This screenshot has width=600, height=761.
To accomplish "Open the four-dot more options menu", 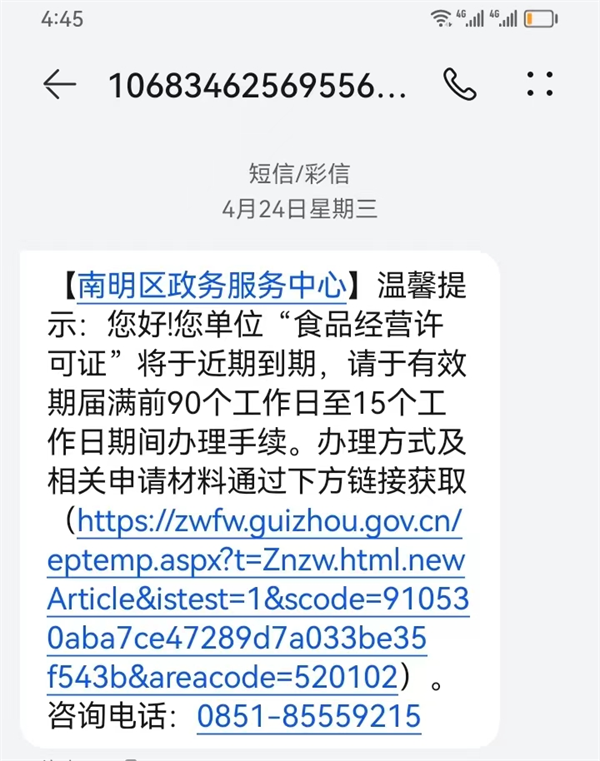I will (540, 84).
